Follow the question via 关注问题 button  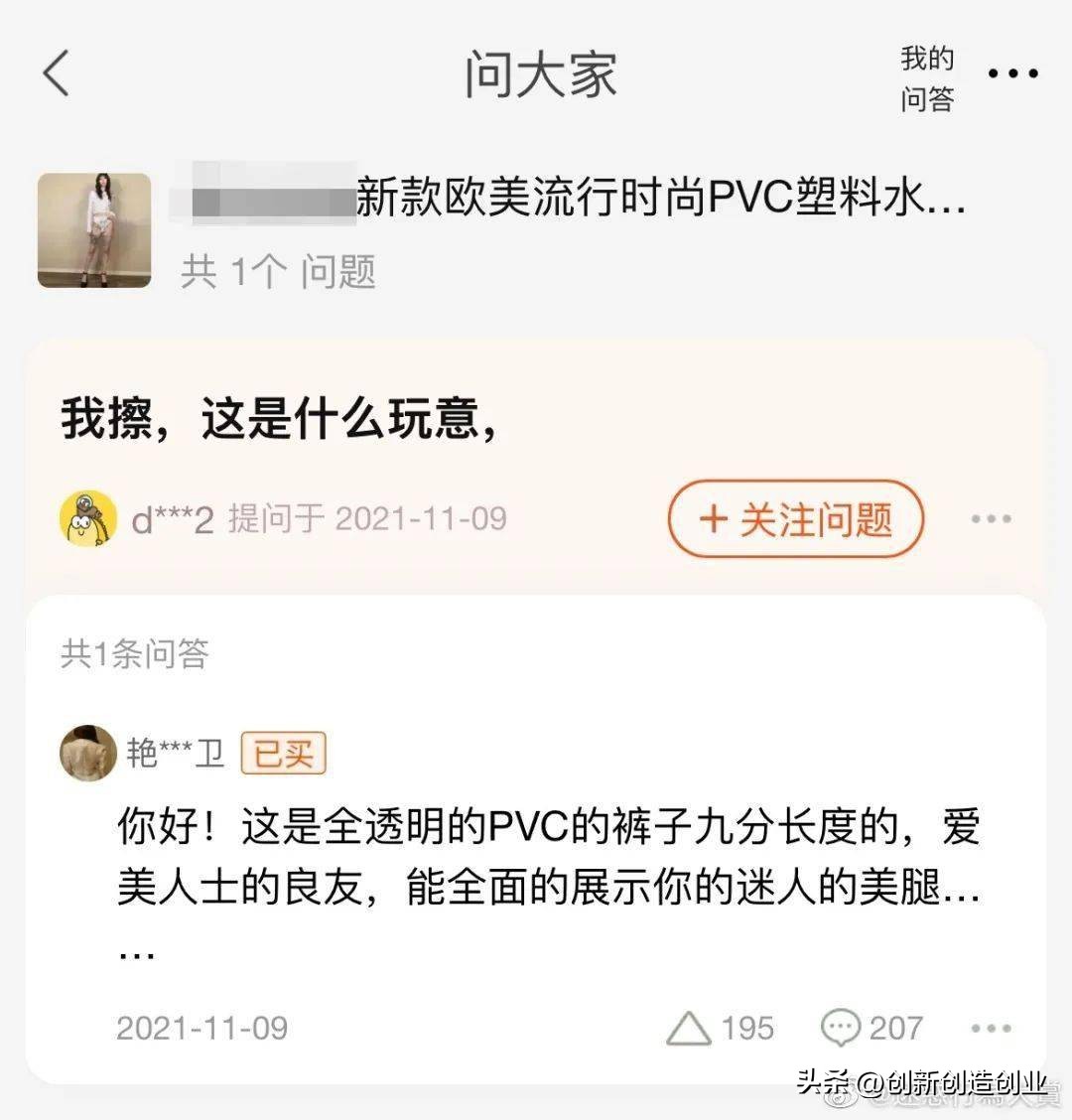click(794, 519)
